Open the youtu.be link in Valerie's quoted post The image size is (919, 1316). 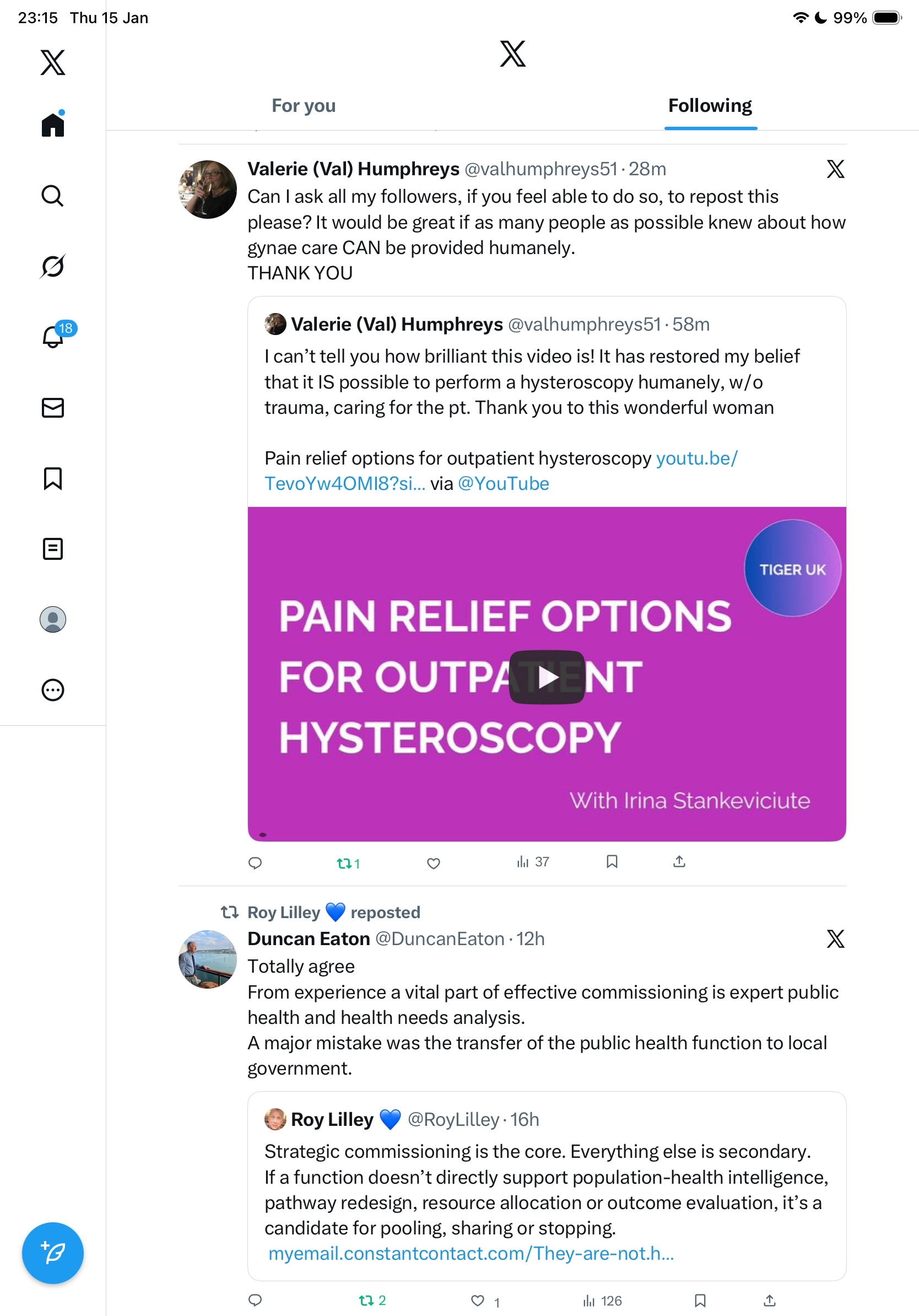point(696,458)
